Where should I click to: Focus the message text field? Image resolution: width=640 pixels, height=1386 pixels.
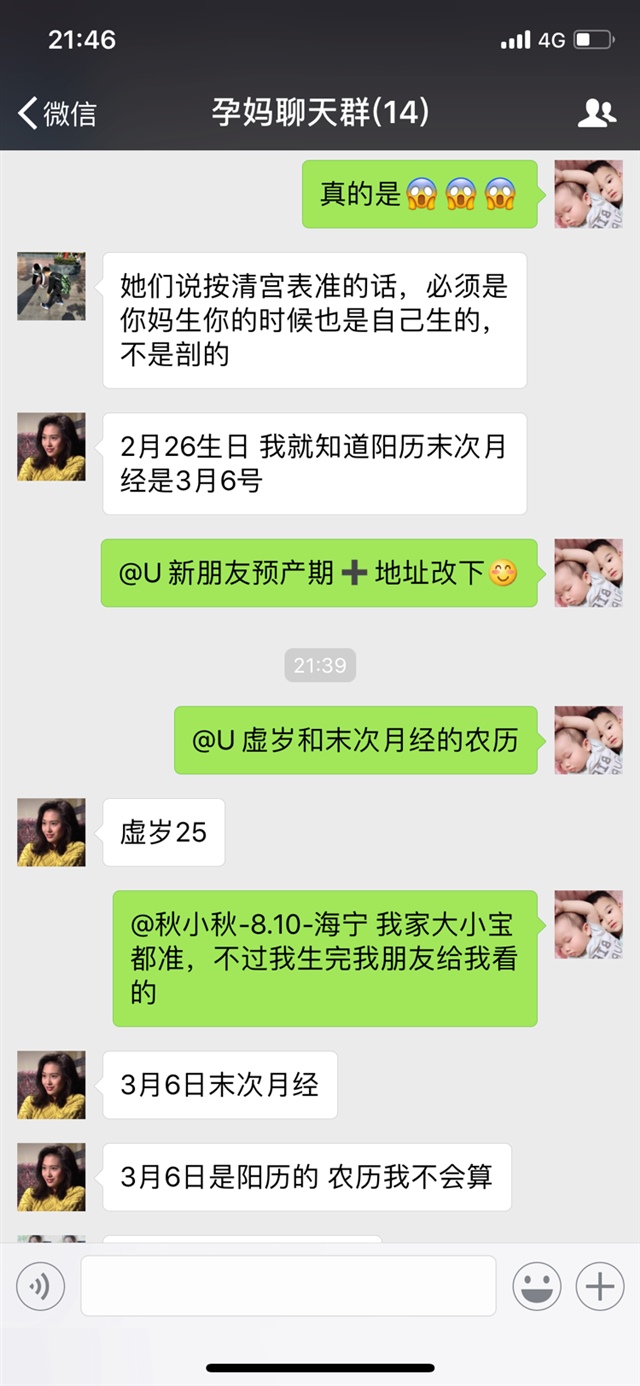(x=288, y=1286)
